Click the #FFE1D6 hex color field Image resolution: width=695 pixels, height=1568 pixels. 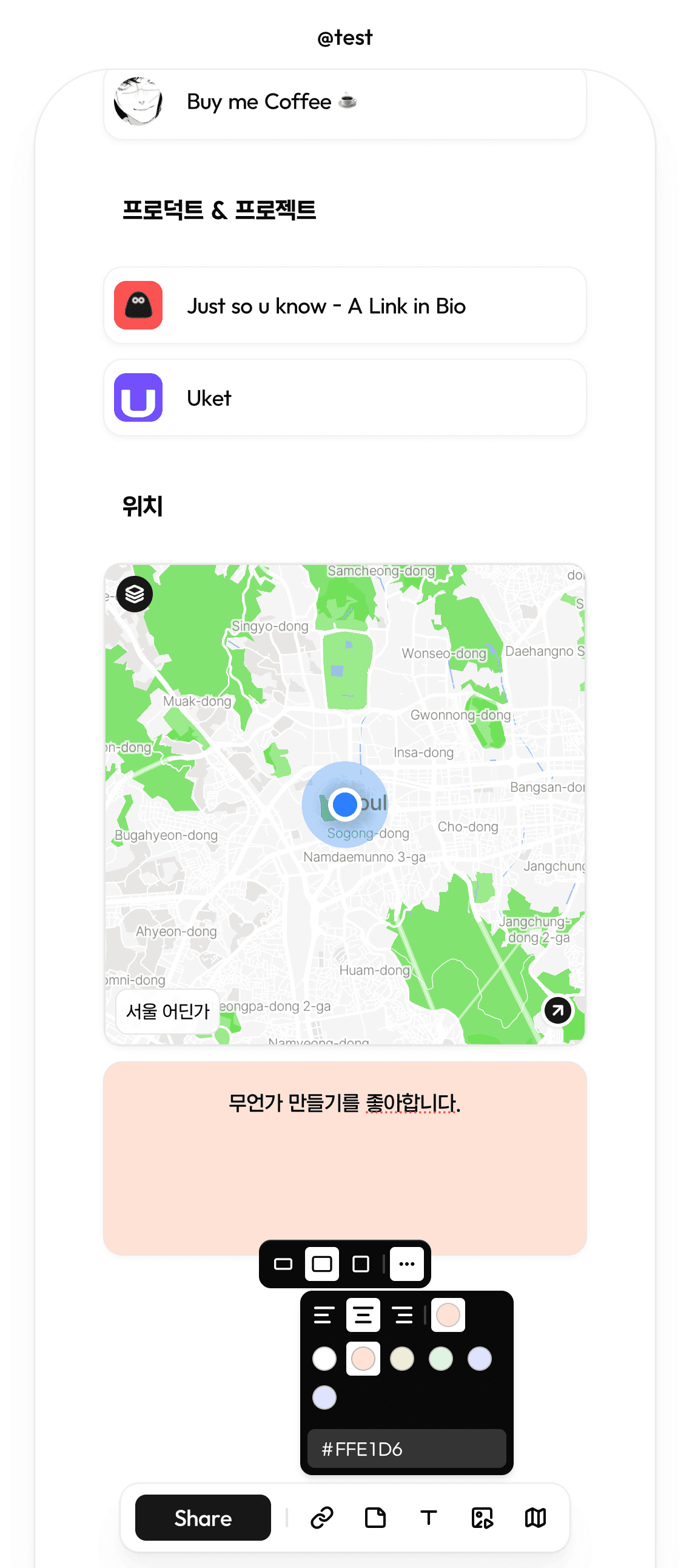(x=406, y=1448)
